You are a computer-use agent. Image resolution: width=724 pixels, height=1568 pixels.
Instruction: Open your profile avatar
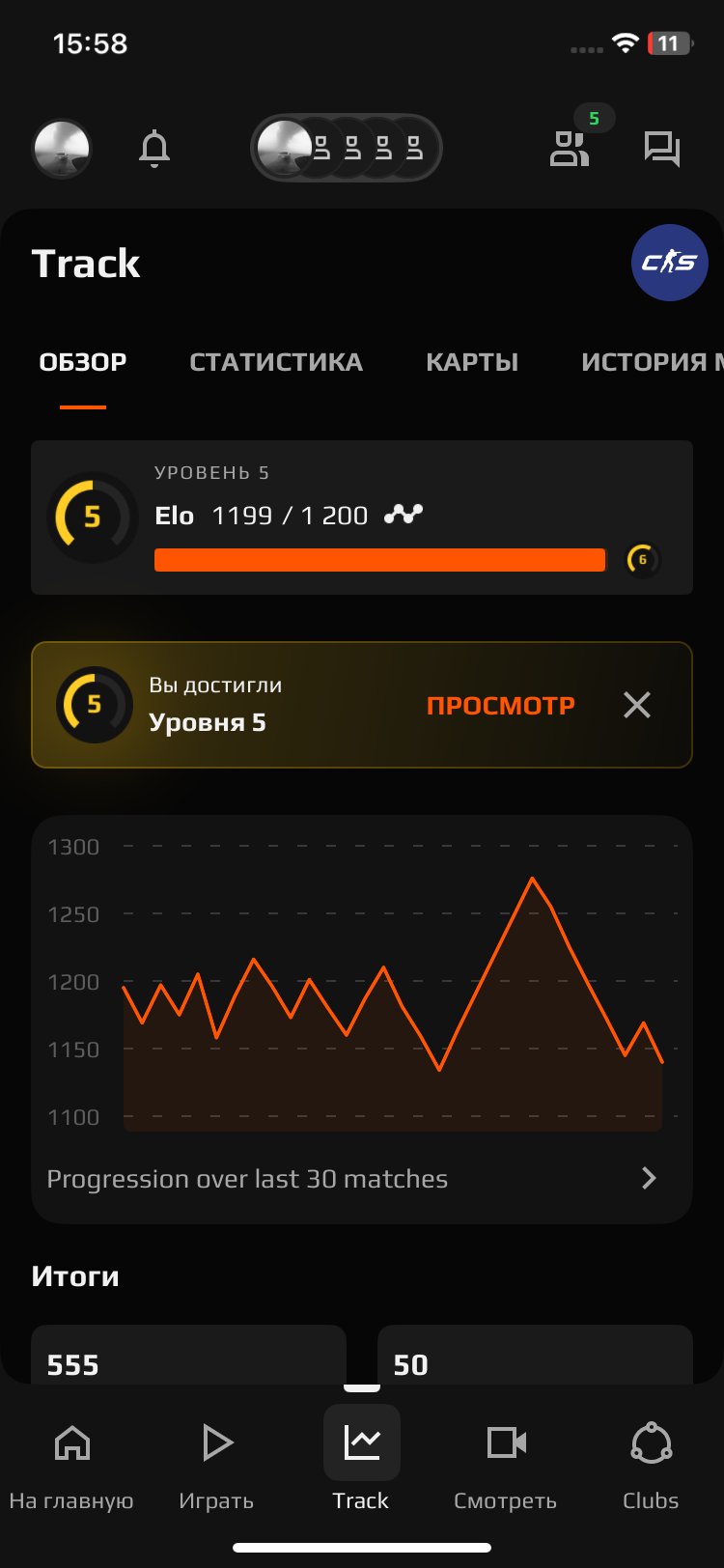(62, 150)
